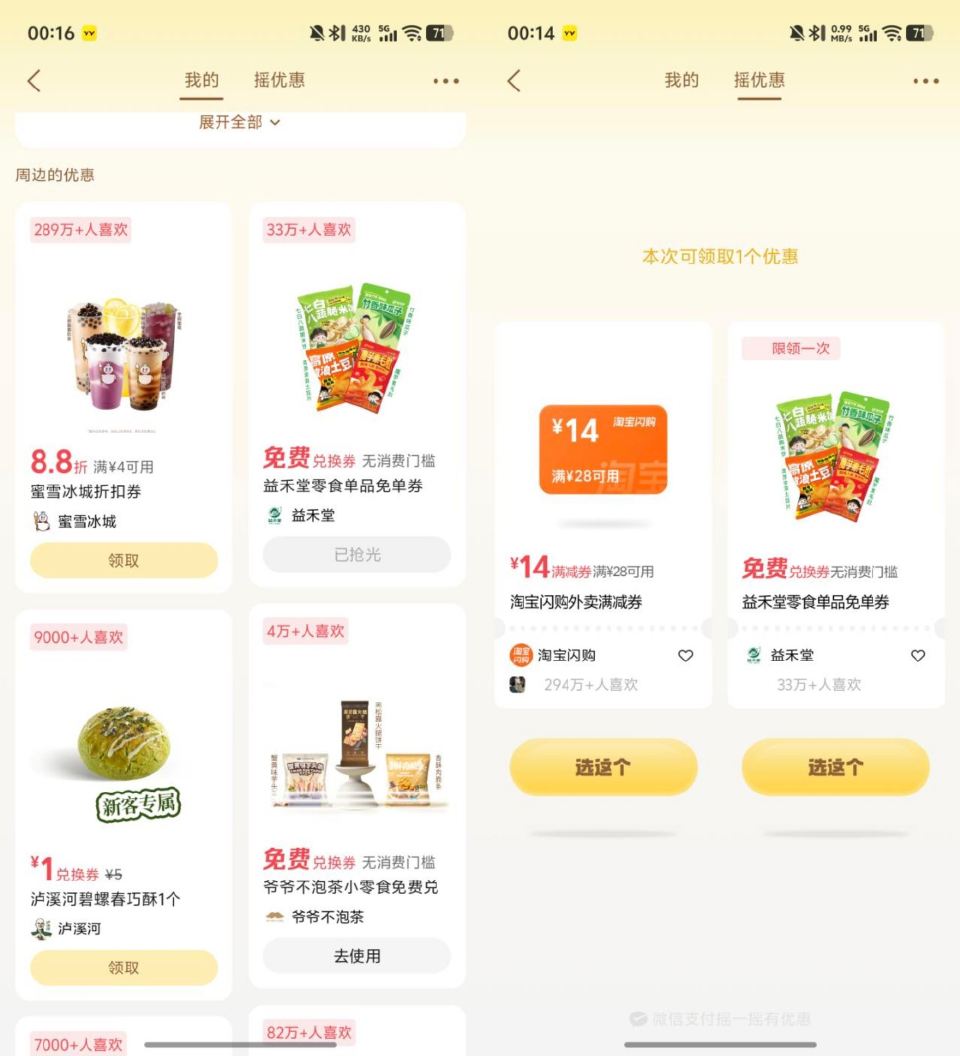Open the three-dot more options menu, left screen

(445, 80)
